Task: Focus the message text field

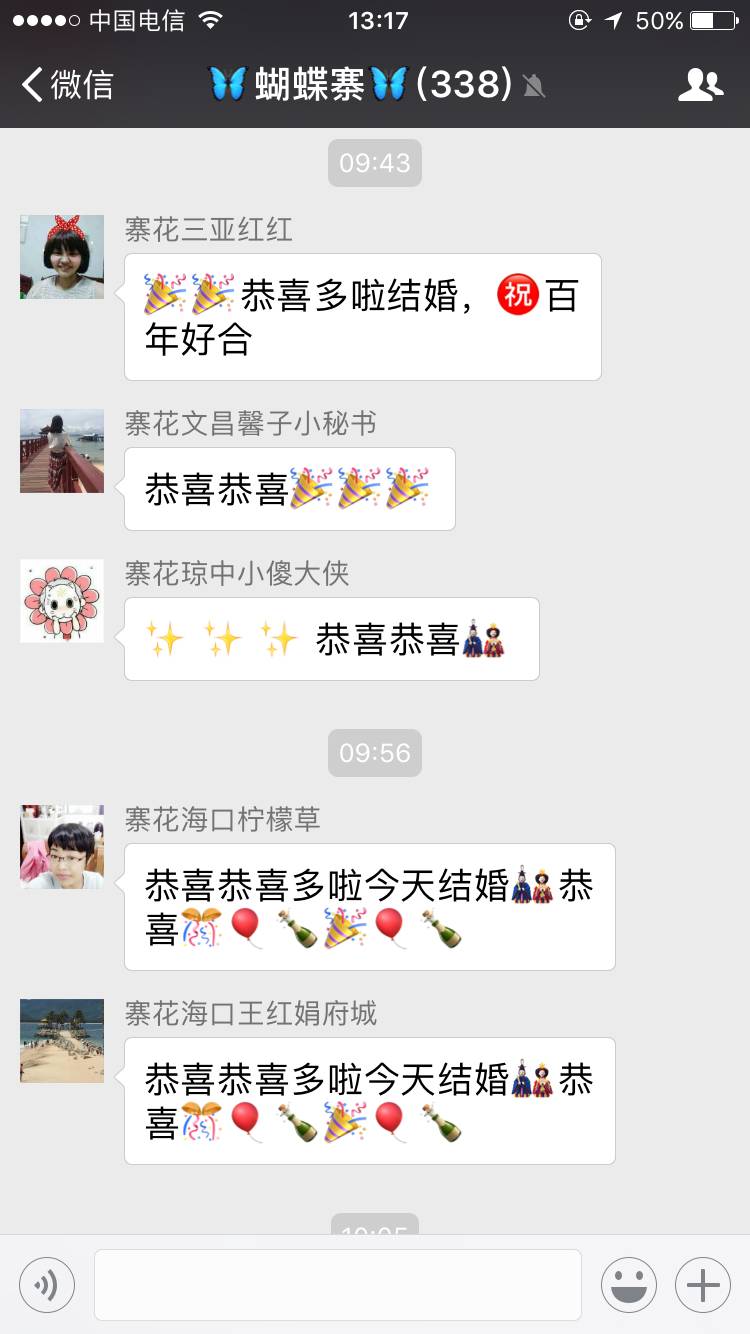Action: click(x=337, y=1285)
